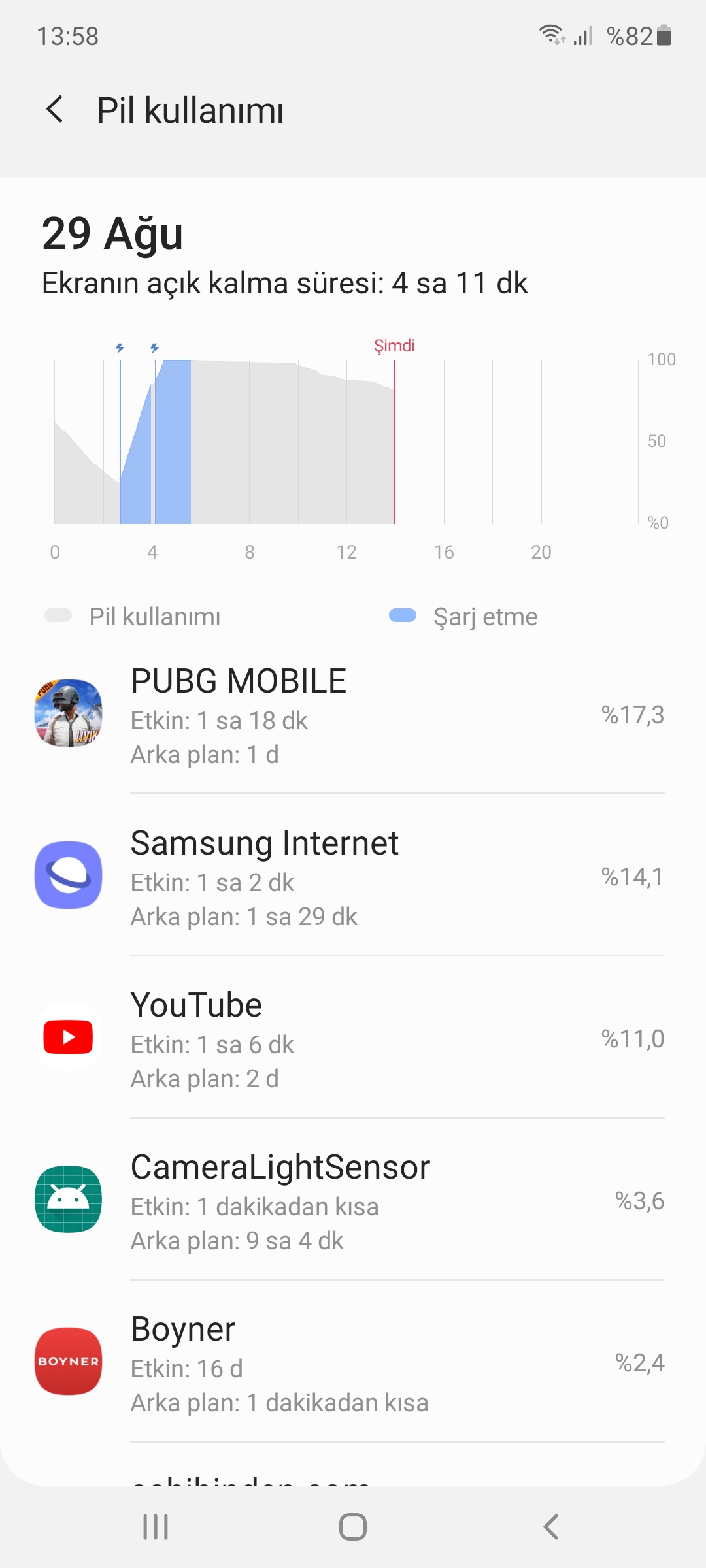Tap the system back button
706x1568 pixels.
551,1527
